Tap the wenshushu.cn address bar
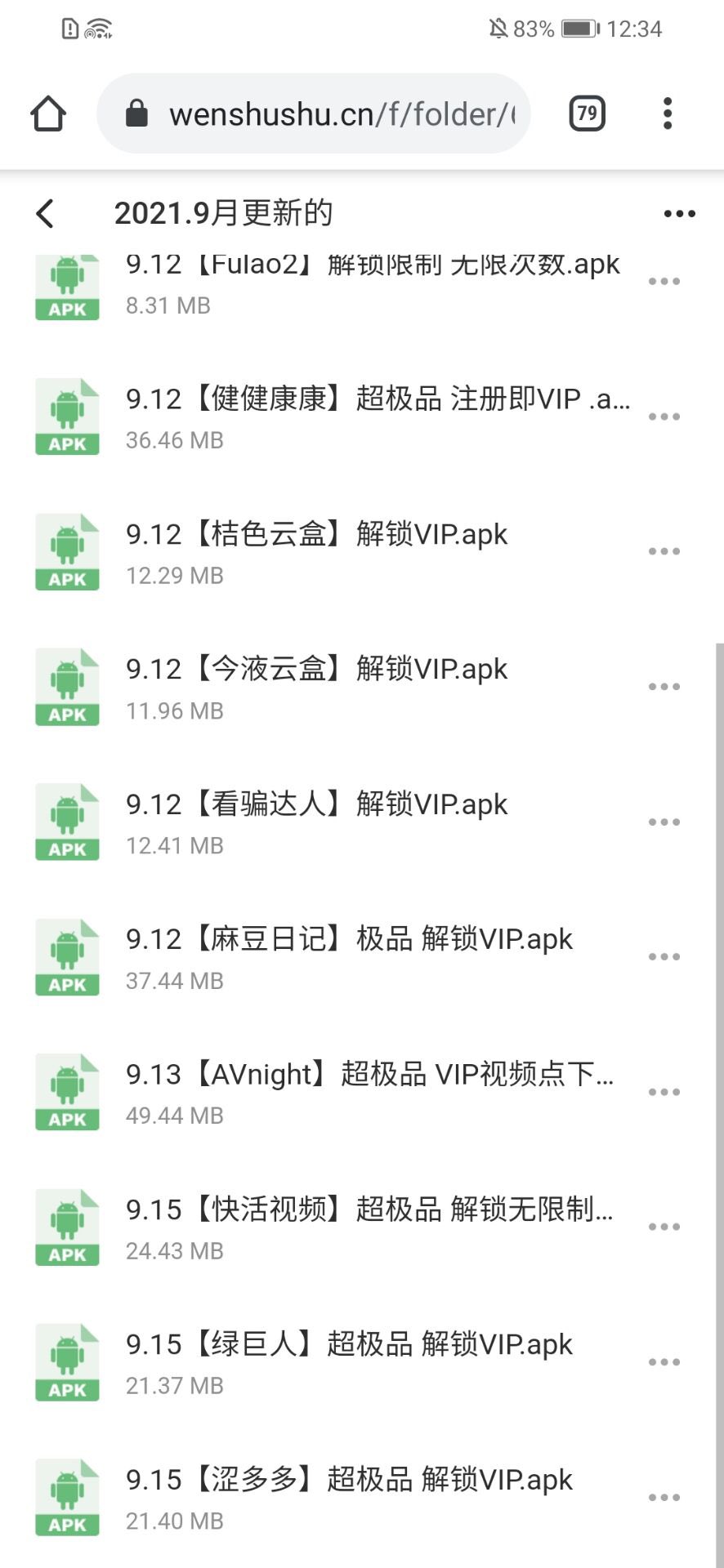The height and width of the screenshot is (1568, 724). tap(314, 114)
